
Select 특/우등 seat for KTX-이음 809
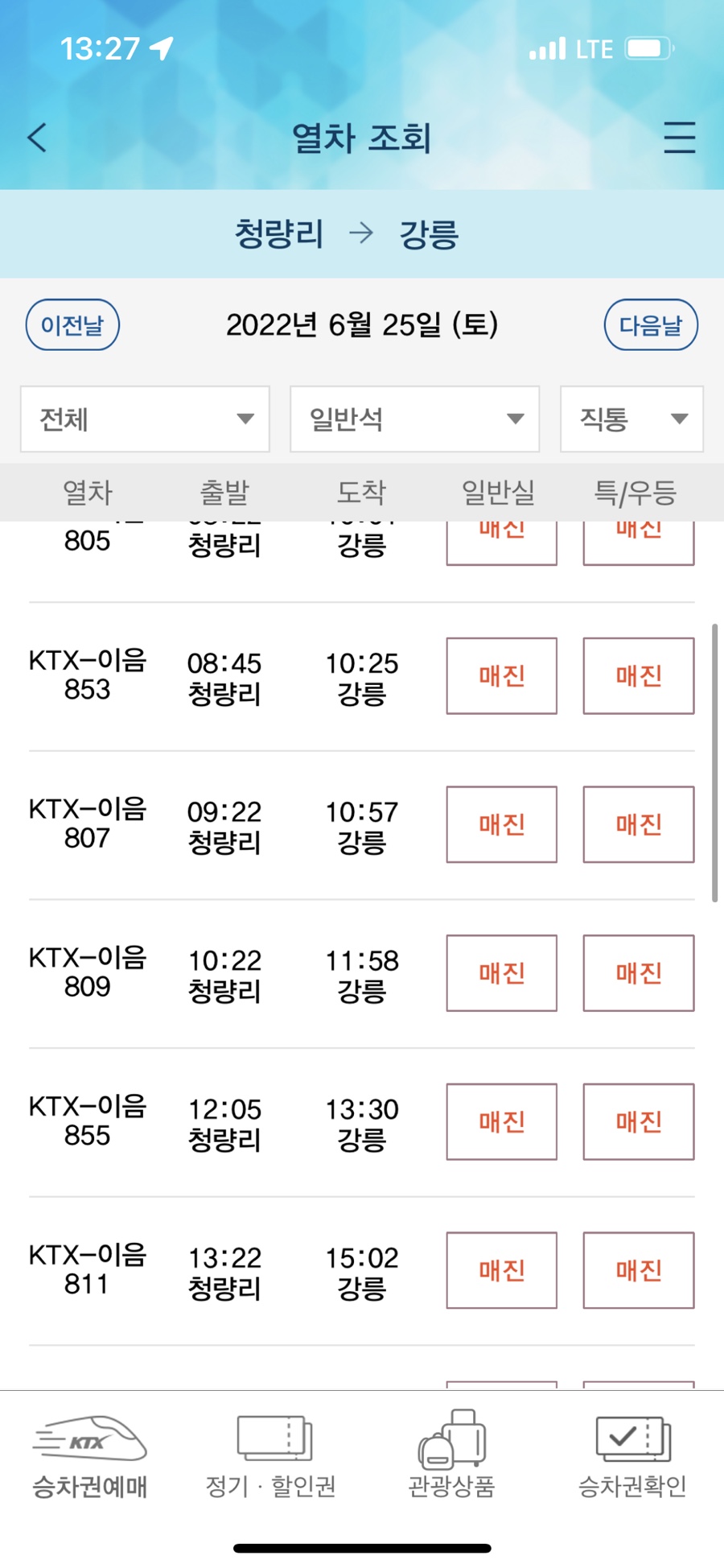[x=638, y=973]
